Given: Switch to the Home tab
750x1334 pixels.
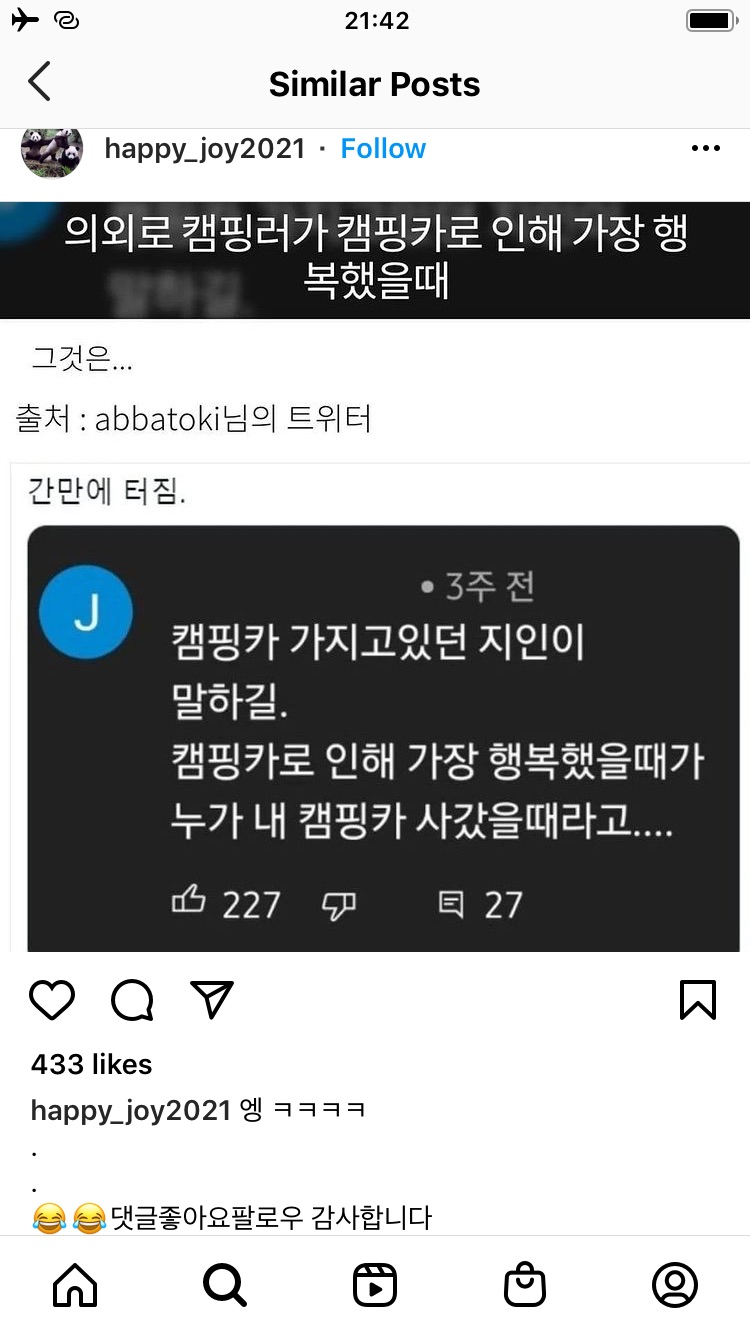Looking at the screenshot, I should (x=75, y=1285).
